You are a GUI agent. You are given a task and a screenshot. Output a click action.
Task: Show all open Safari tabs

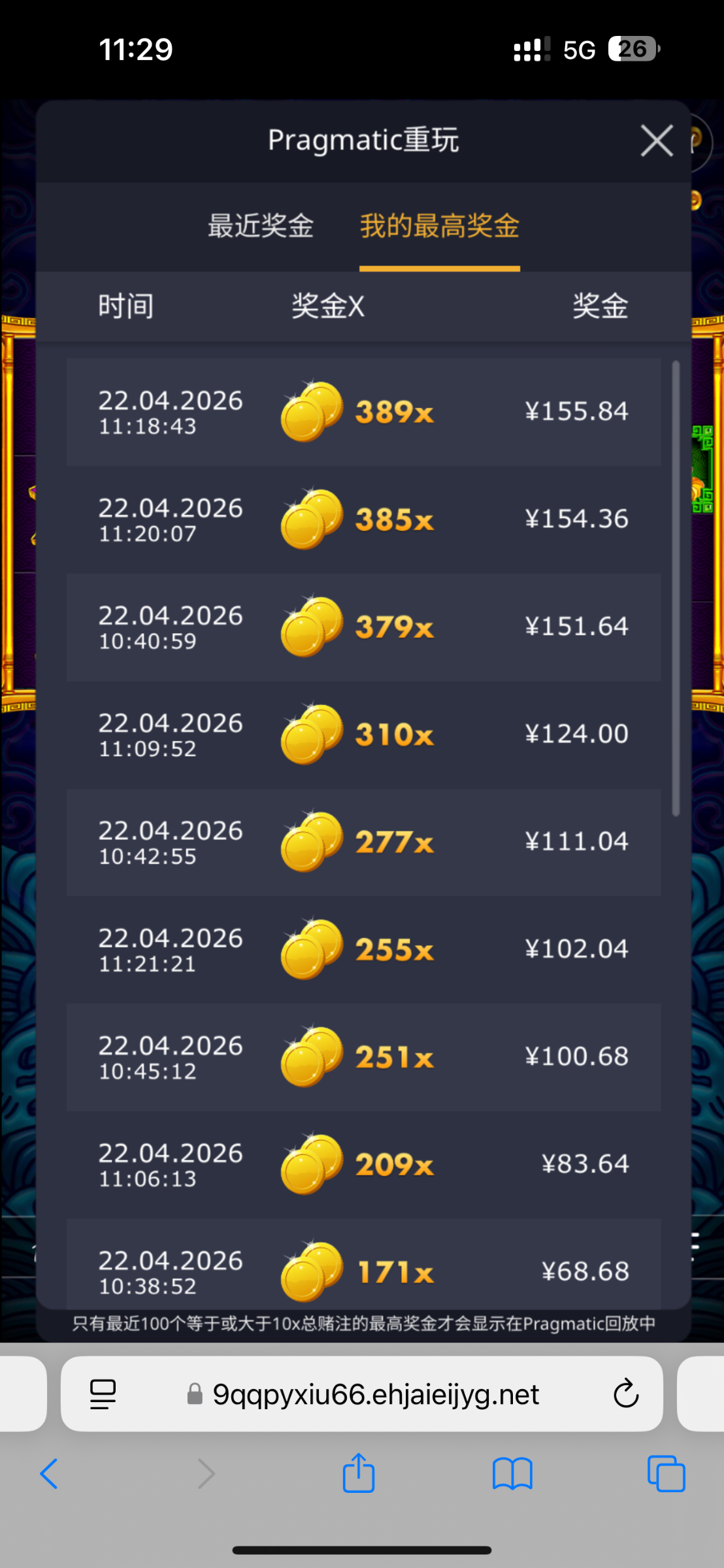coord(666,1474)
